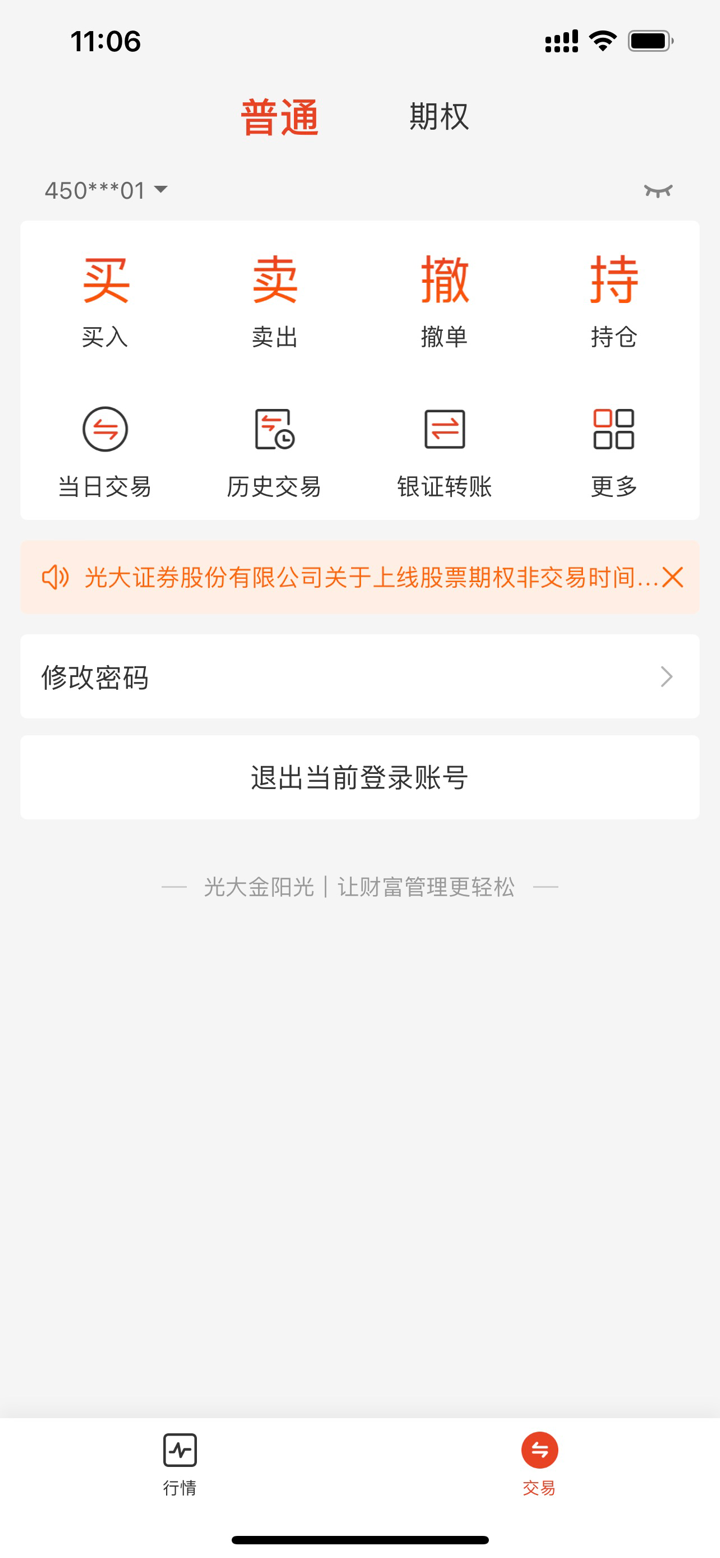The width and height of the screenshot is (720, 1558).
Task: Select the 交易 trade icon in bottom bar
Action: click(x=538, y=1448)
